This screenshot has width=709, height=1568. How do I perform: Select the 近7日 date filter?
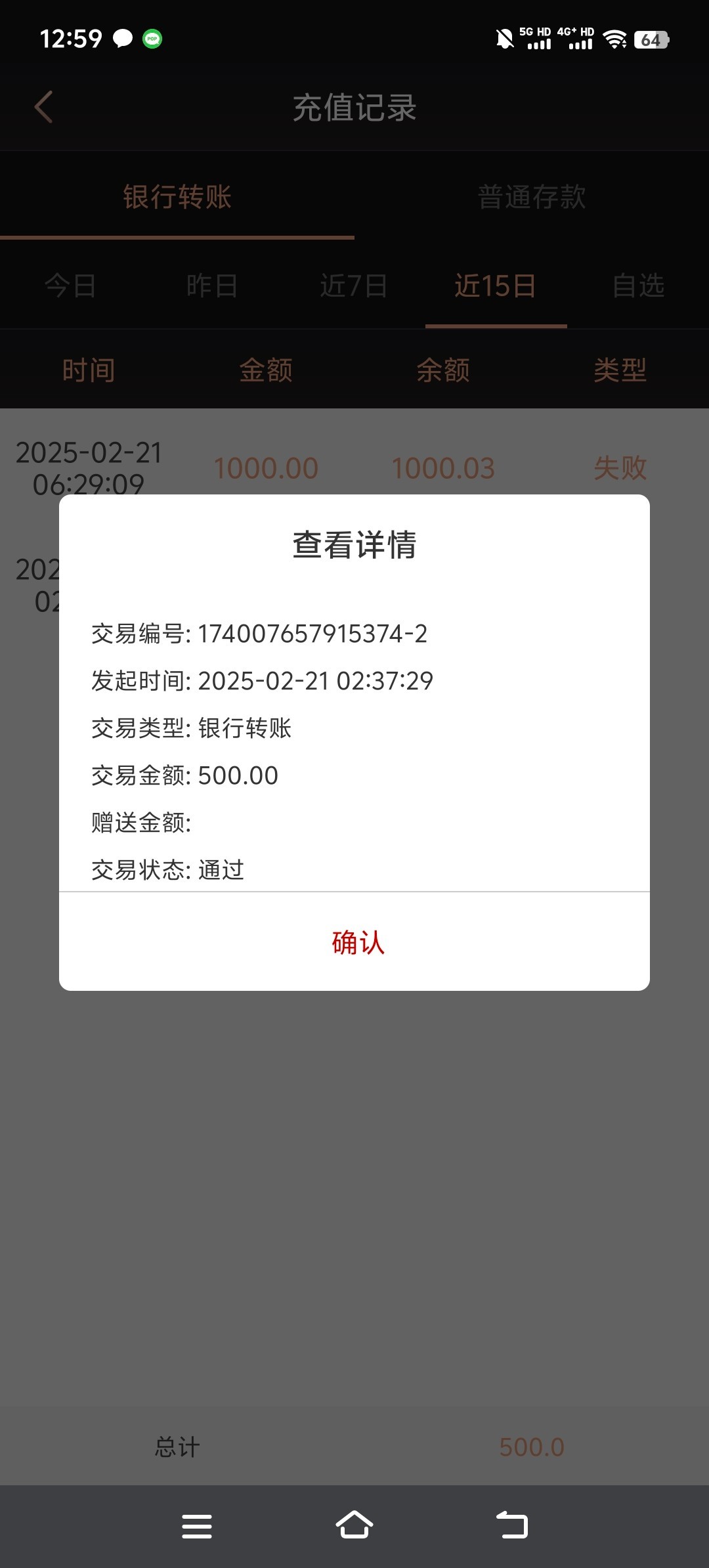[354, 286]
